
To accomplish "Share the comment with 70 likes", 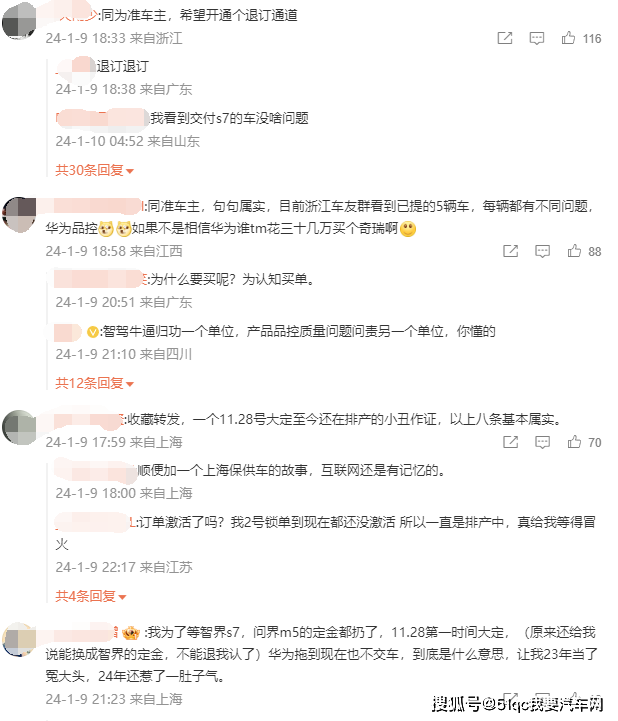I will click(x=511, y=441).
